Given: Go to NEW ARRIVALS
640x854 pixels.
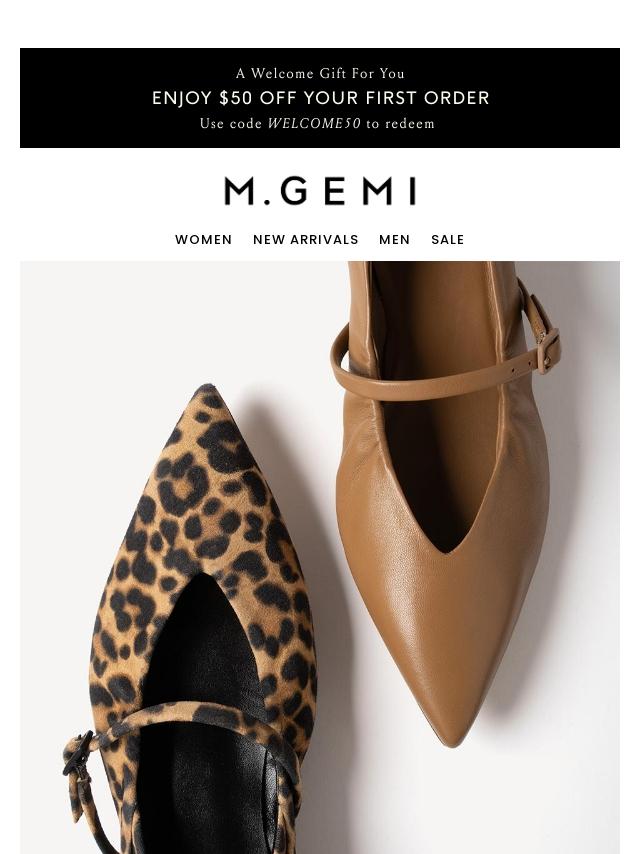Looking at the screenshot, I should pos(306,240).
